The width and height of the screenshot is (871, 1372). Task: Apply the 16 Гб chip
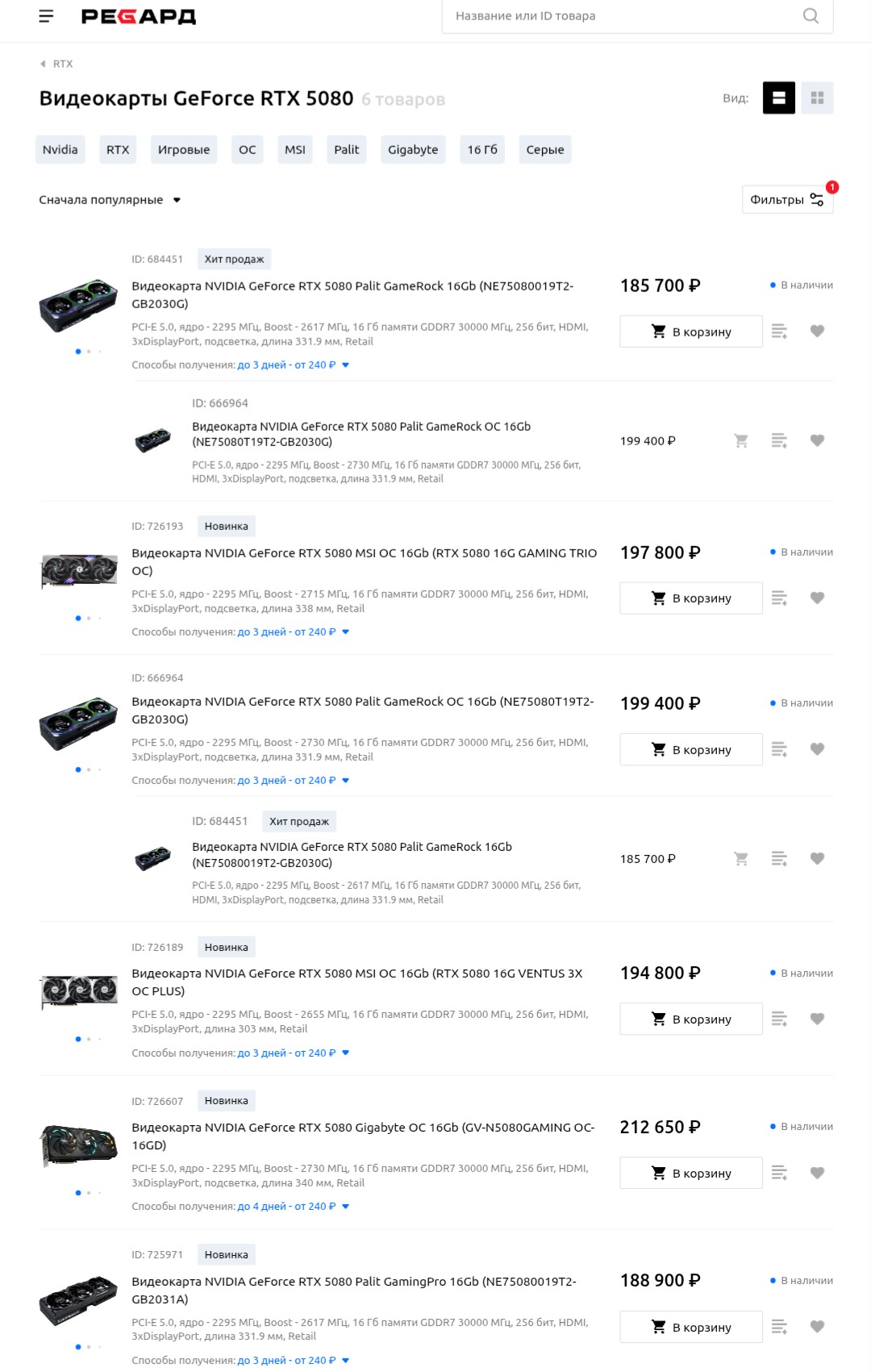coord(481,150)
